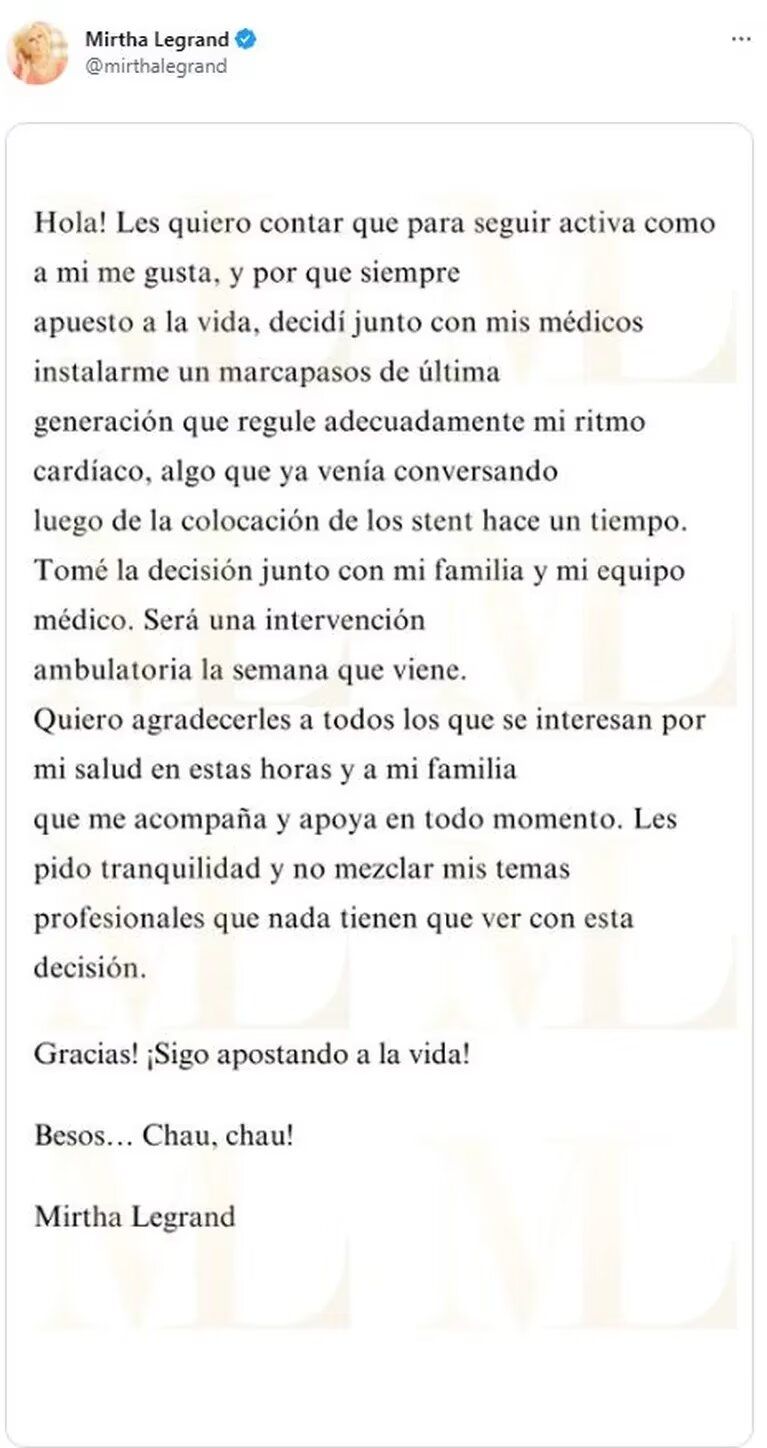This screenshot has height=1448, width=767.
Task: Visit the @mirthalegrand handle profile
Action: click(x=156, y=67)
